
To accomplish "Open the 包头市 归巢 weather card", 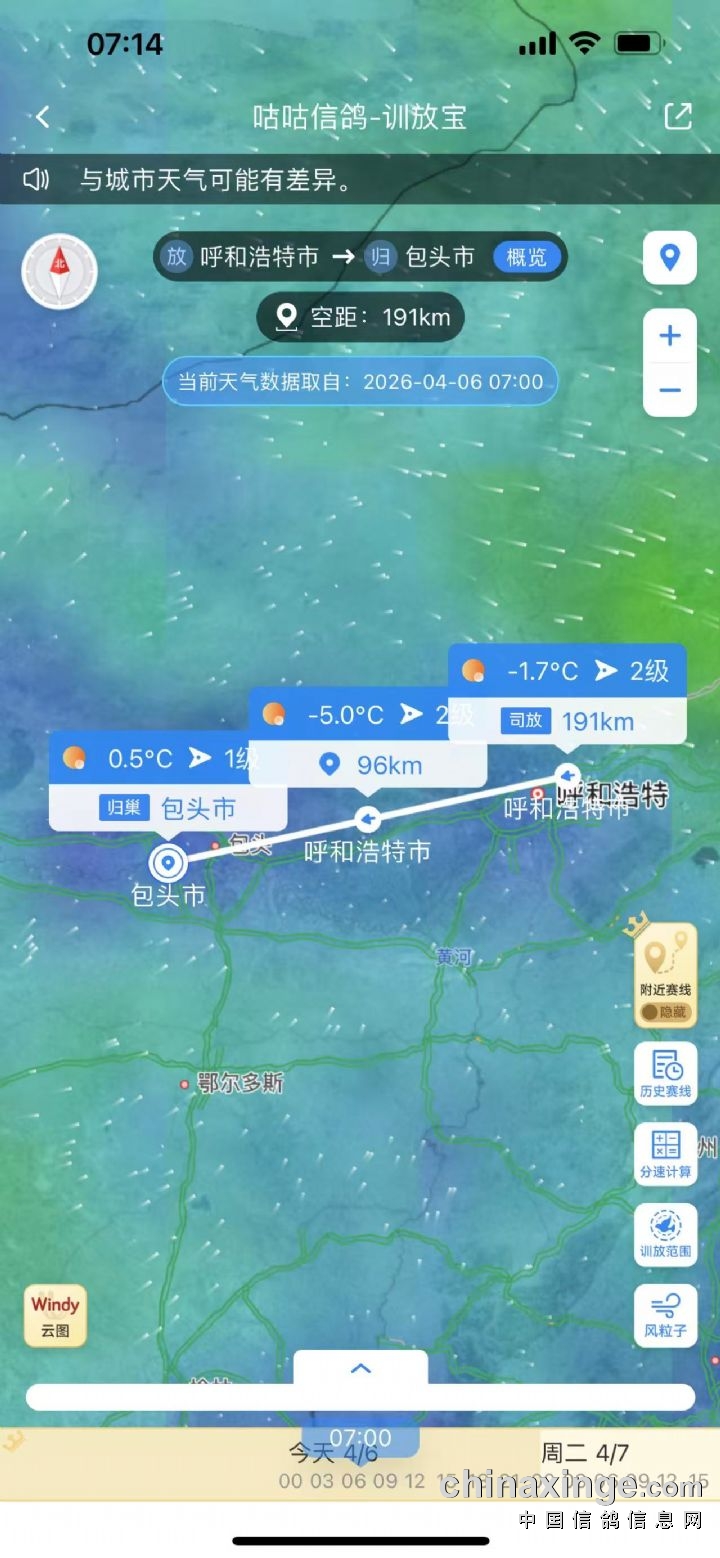I will [x=168, y=782].
